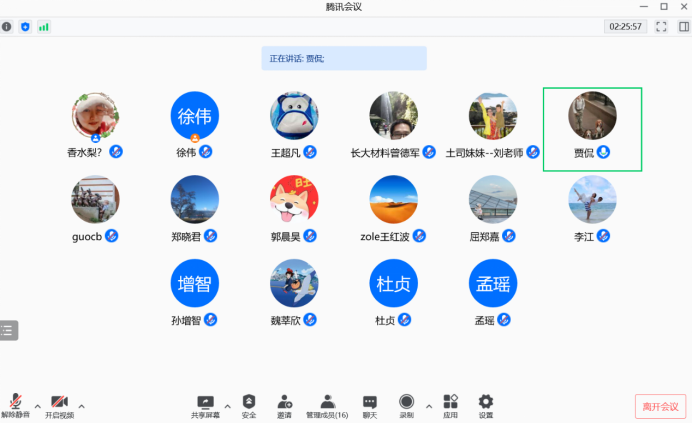Toggle full screen mode icon
The width and height of the screenshot is (693, 423).
[661, 27]
